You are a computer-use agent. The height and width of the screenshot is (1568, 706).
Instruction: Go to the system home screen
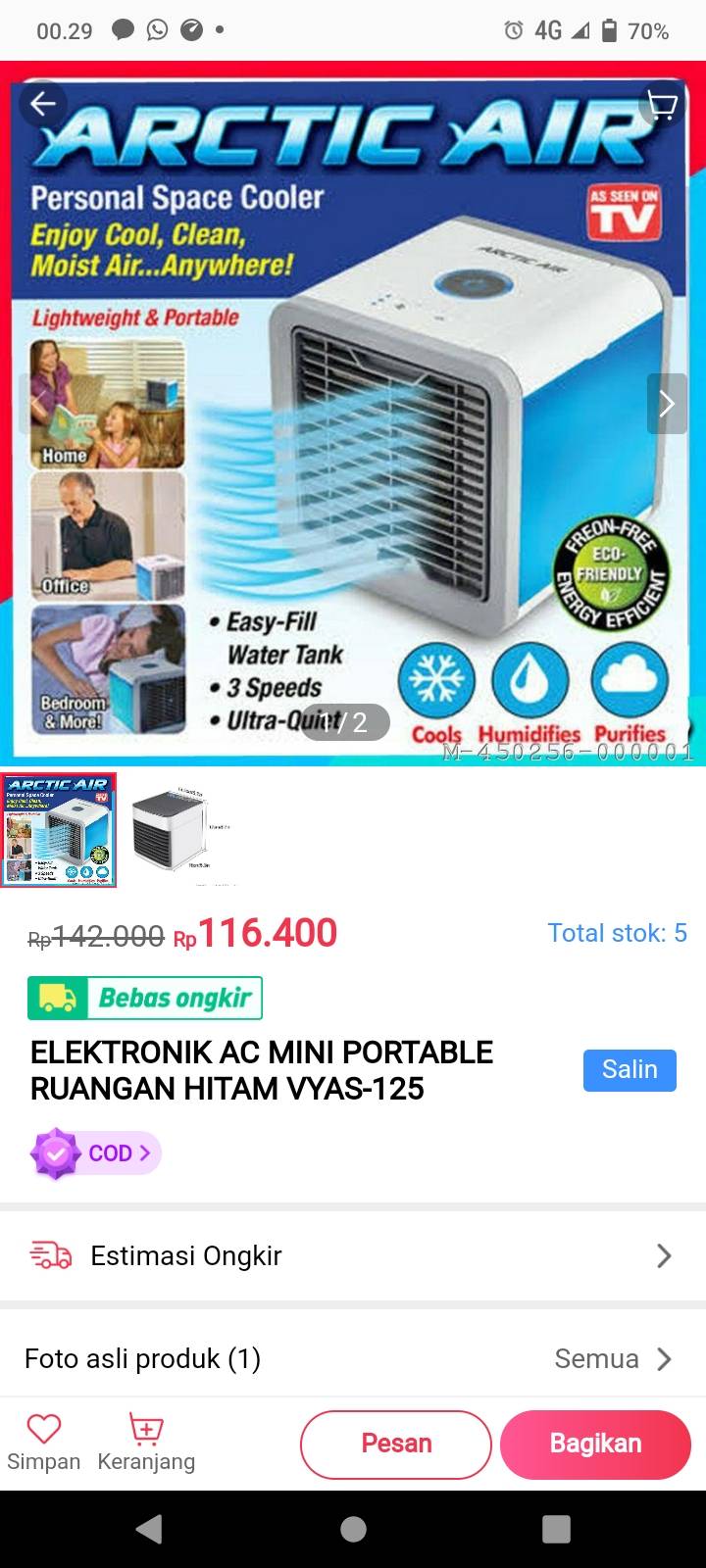(x=353, y=1529)
